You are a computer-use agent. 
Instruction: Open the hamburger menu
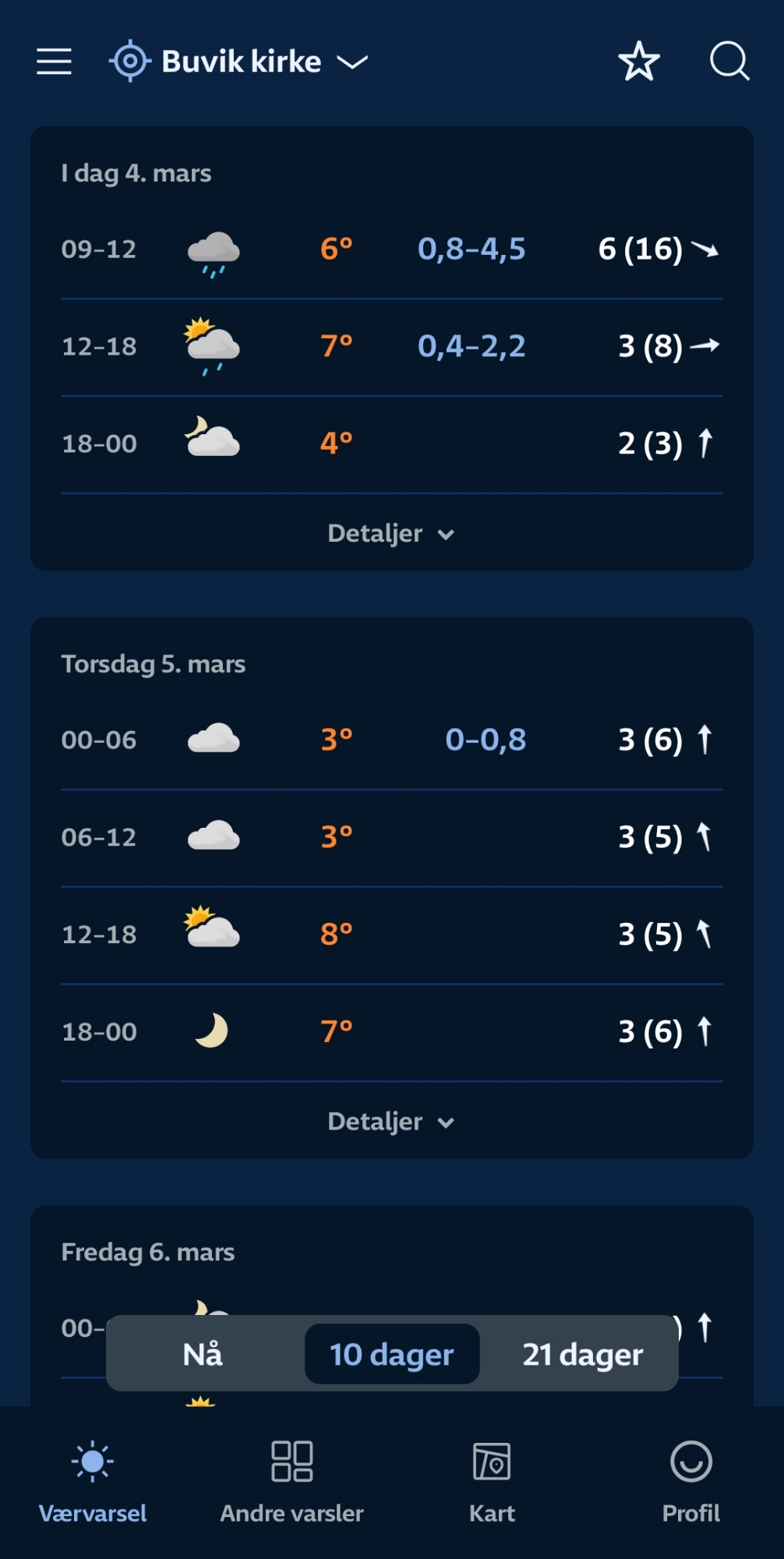(54, 62)
